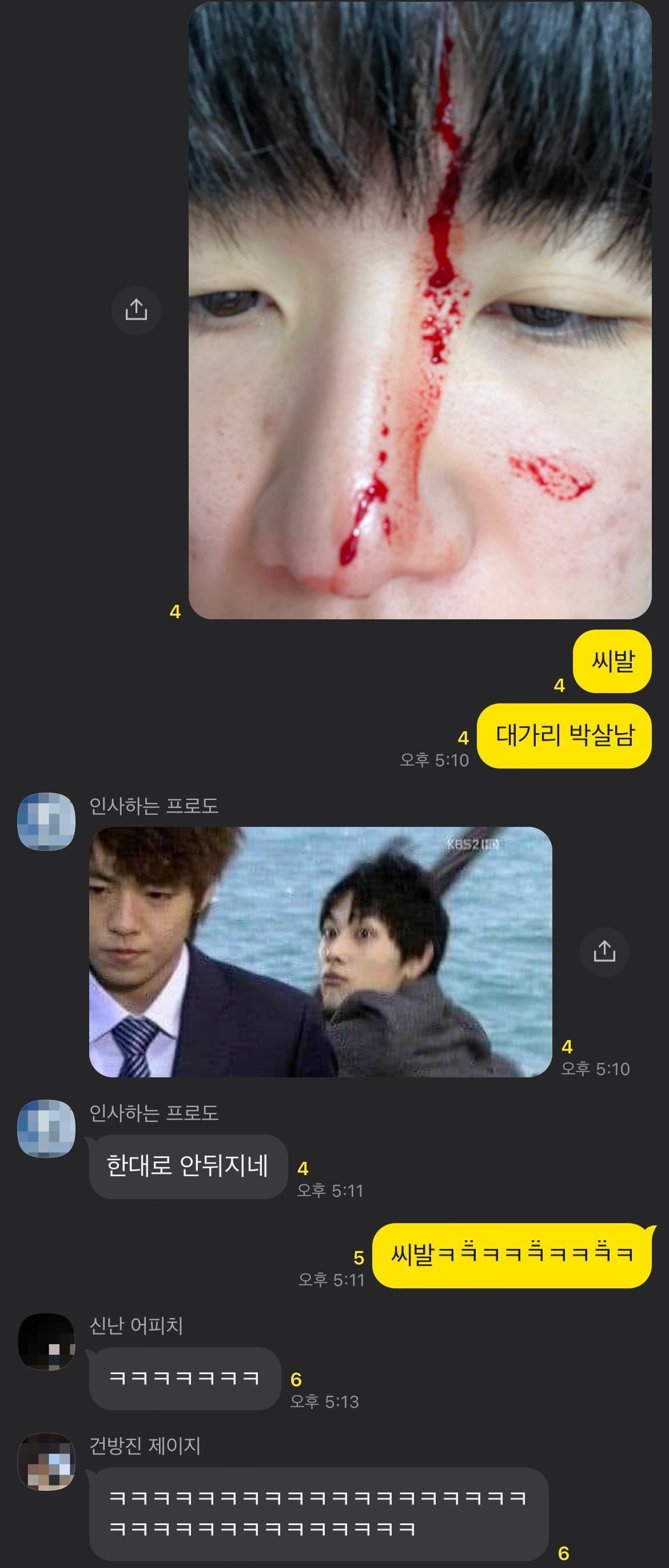View 인사하는 프로도's profile picture above the drama image
The height and width of the screenshot is (1568, 669).
click(x=46, y=821)
